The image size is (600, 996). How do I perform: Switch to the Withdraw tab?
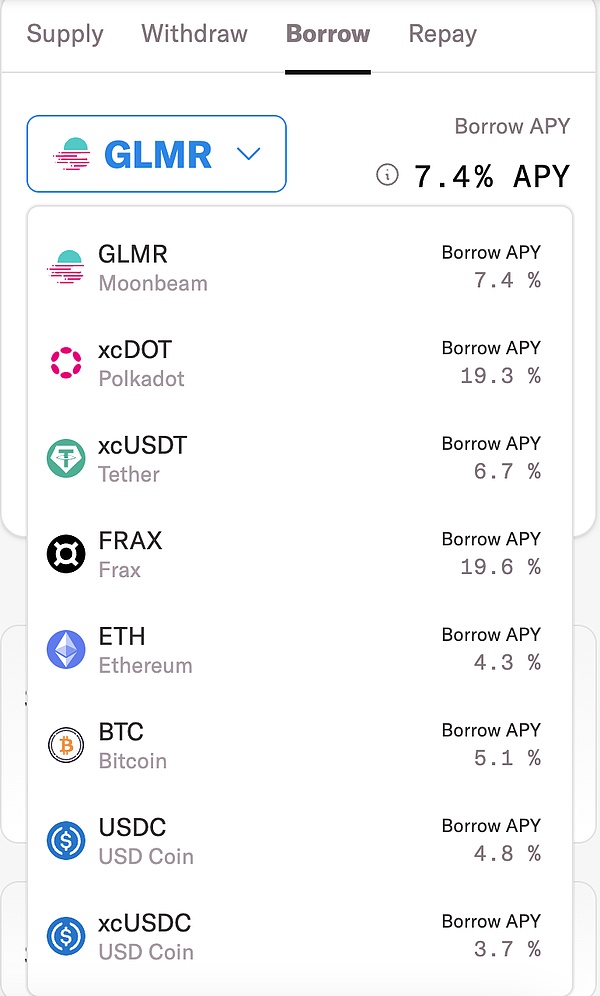click(194, 34)
